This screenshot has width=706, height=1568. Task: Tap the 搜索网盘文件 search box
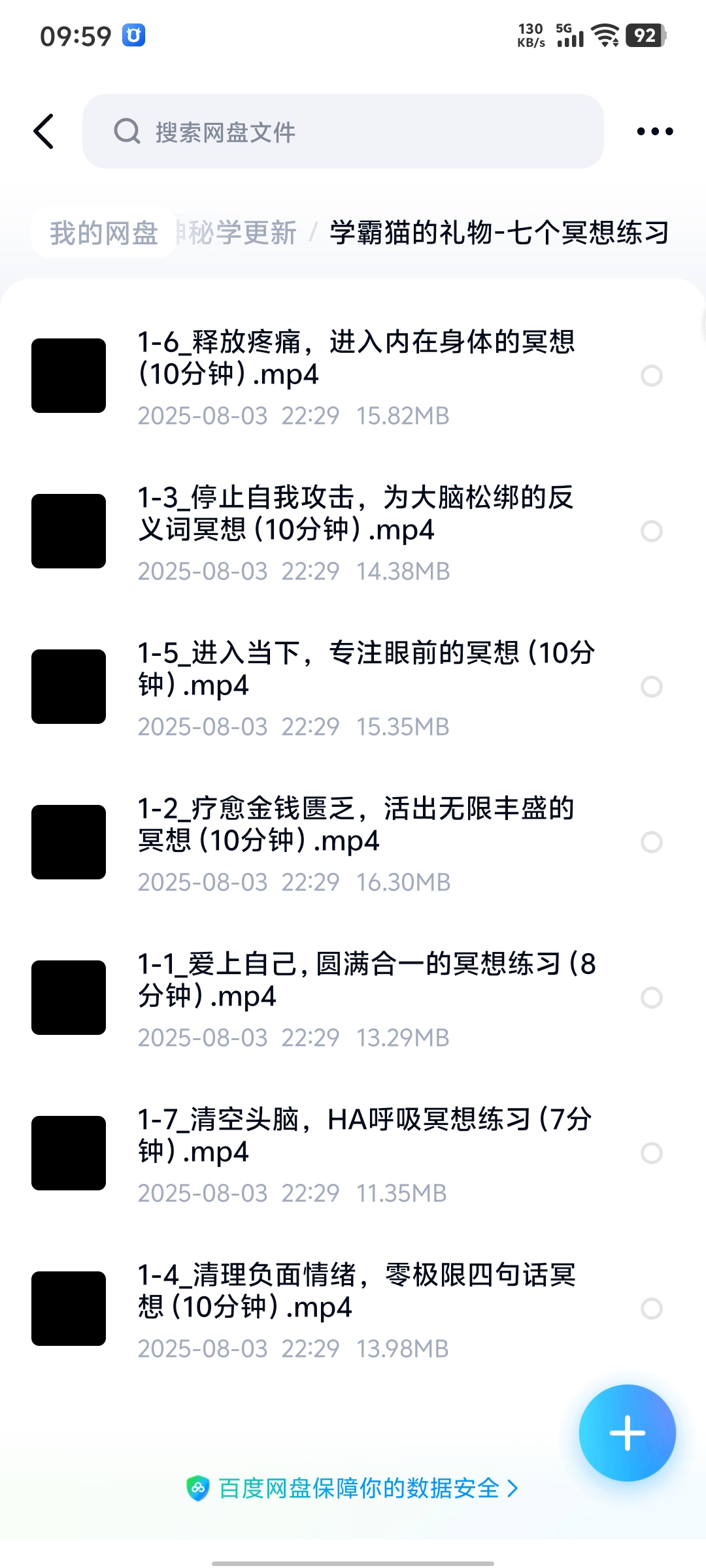pos(343,131)
